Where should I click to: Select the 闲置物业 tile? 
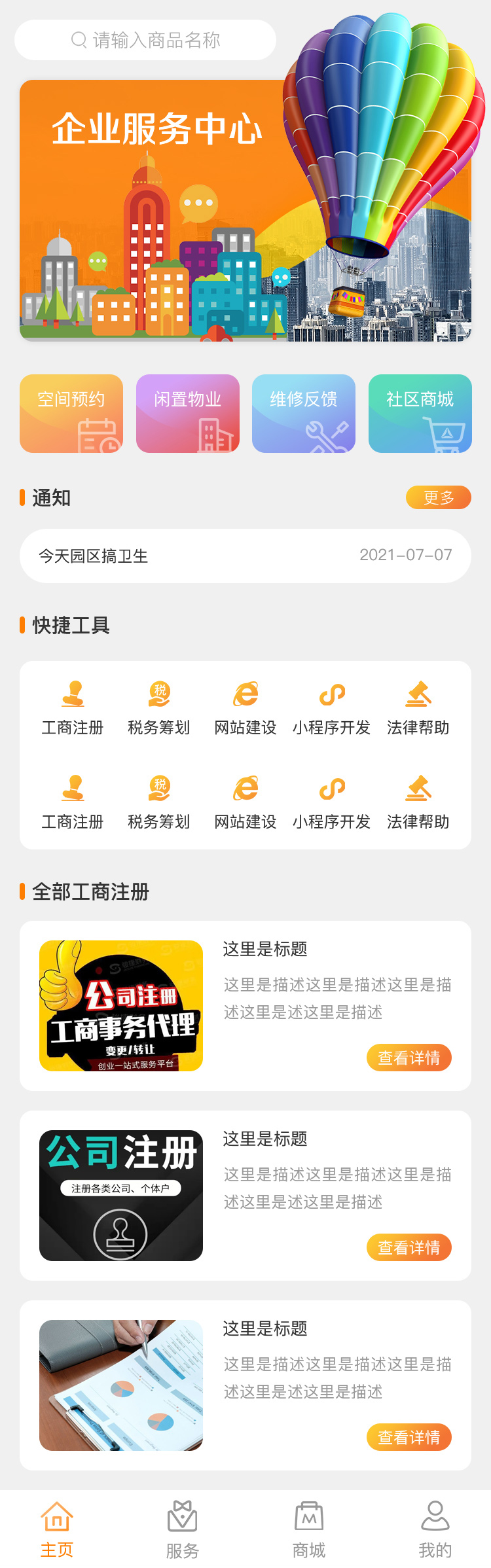pos(188,414)
